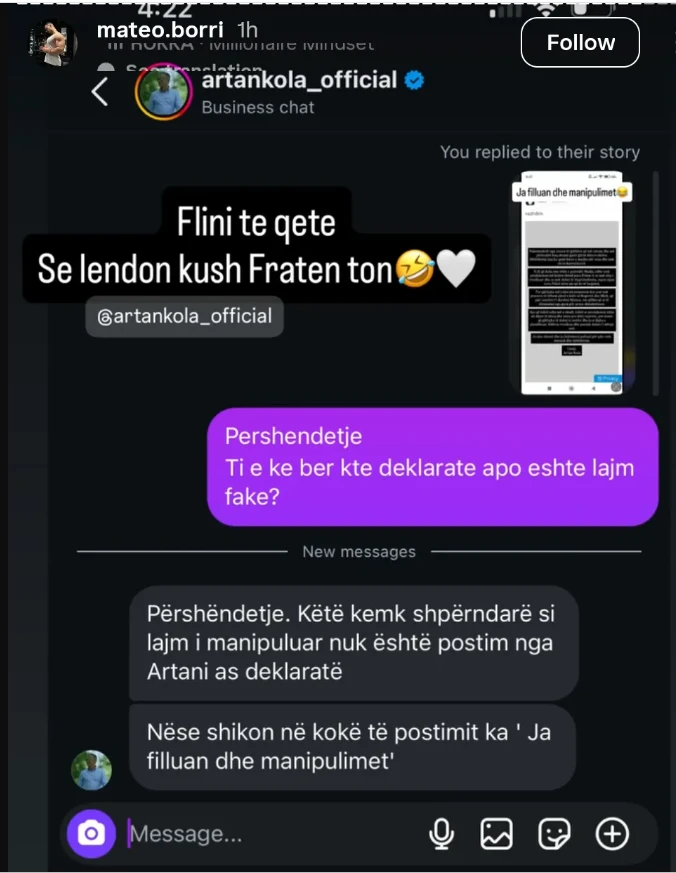The image size is (676, 873).
Task: Open the @artankola_official mention sticker
Action: (185, 316)
